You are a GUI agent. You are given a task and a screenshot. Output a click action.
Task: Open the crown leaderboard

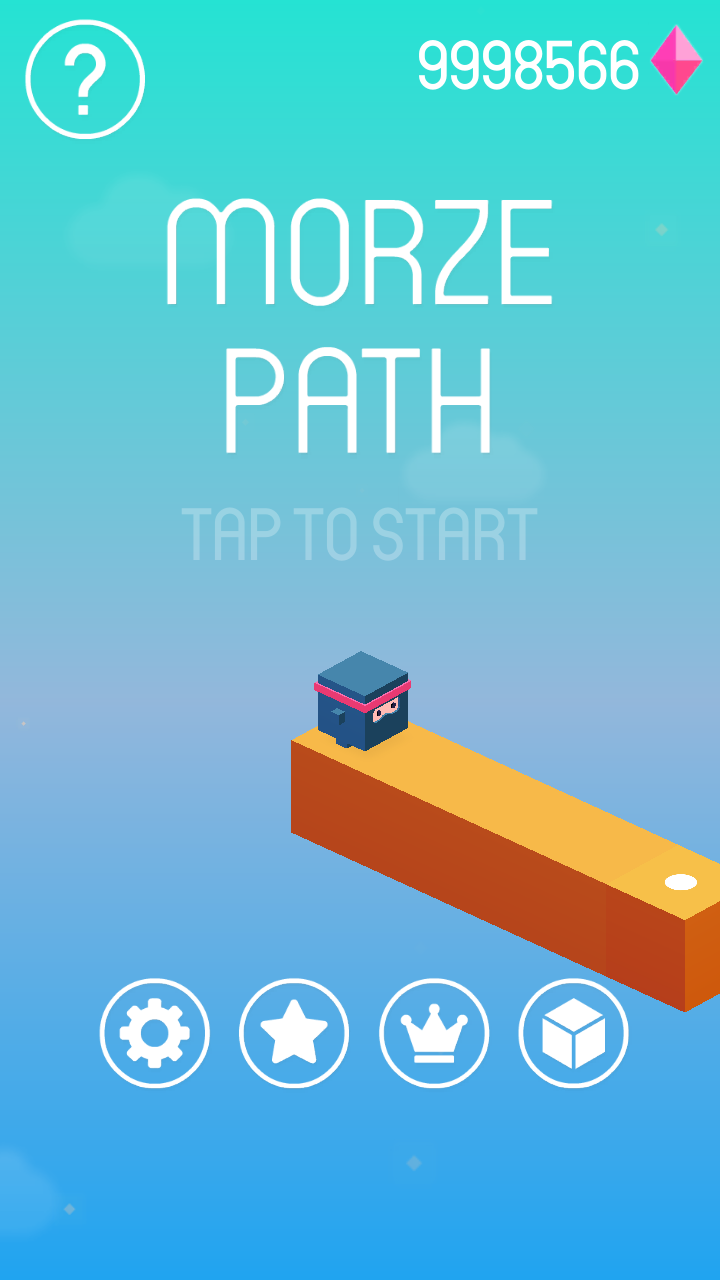434,1033
